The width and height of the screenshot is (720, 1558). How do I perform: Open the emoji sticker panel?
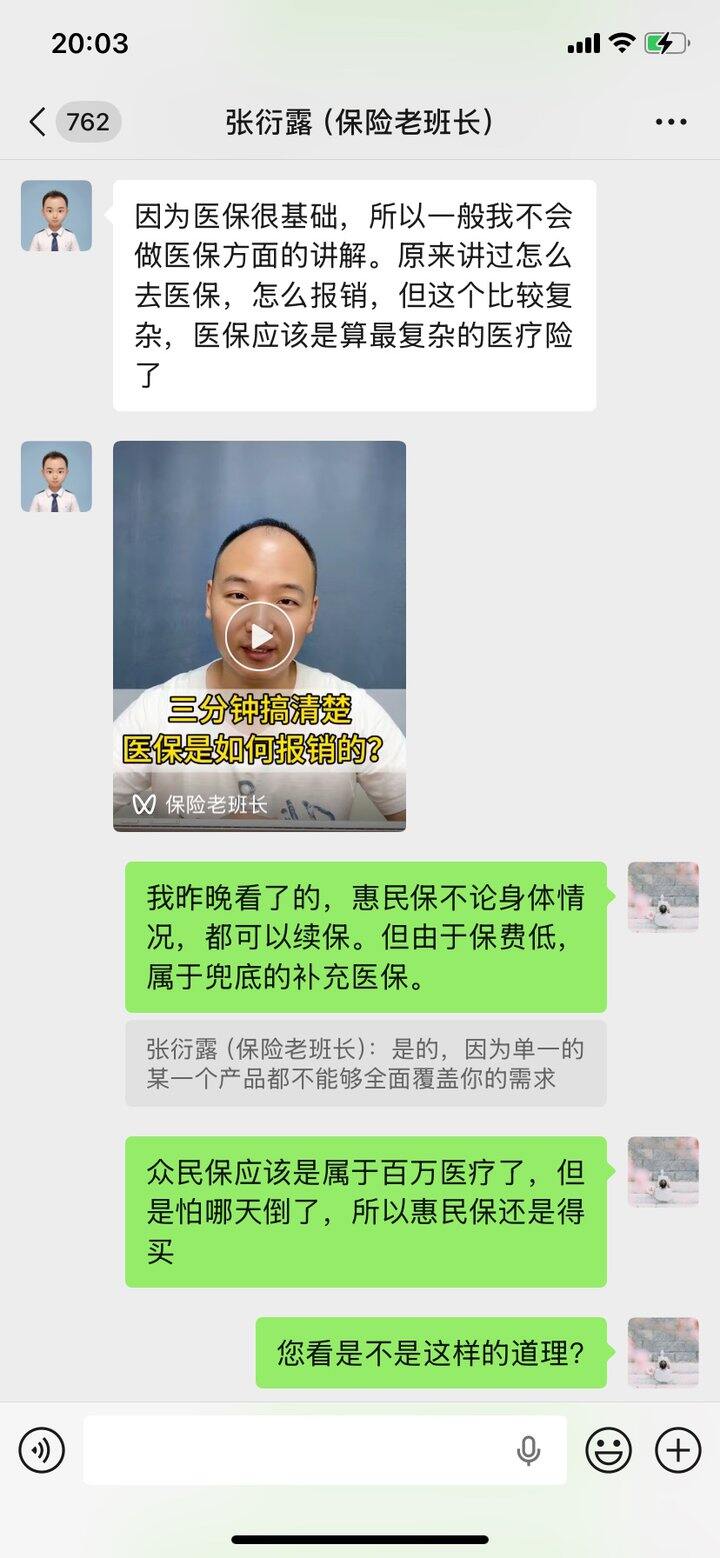pyautogui.click(x=608, y=1450)
